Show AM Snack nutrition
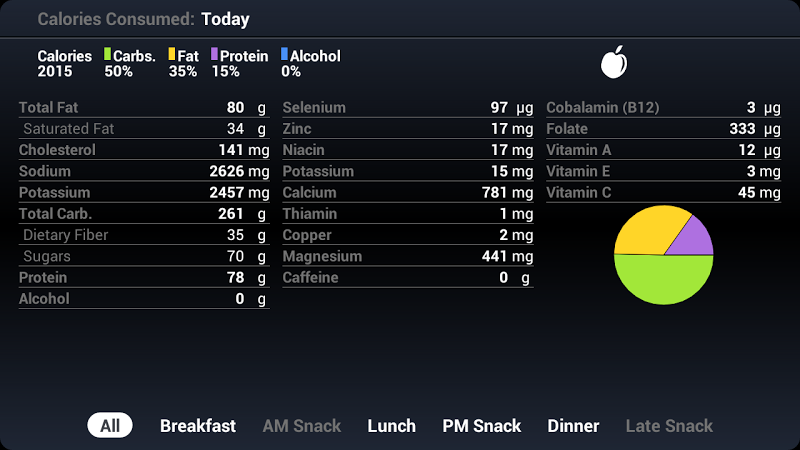800x450 pixels. pos(301,426)
